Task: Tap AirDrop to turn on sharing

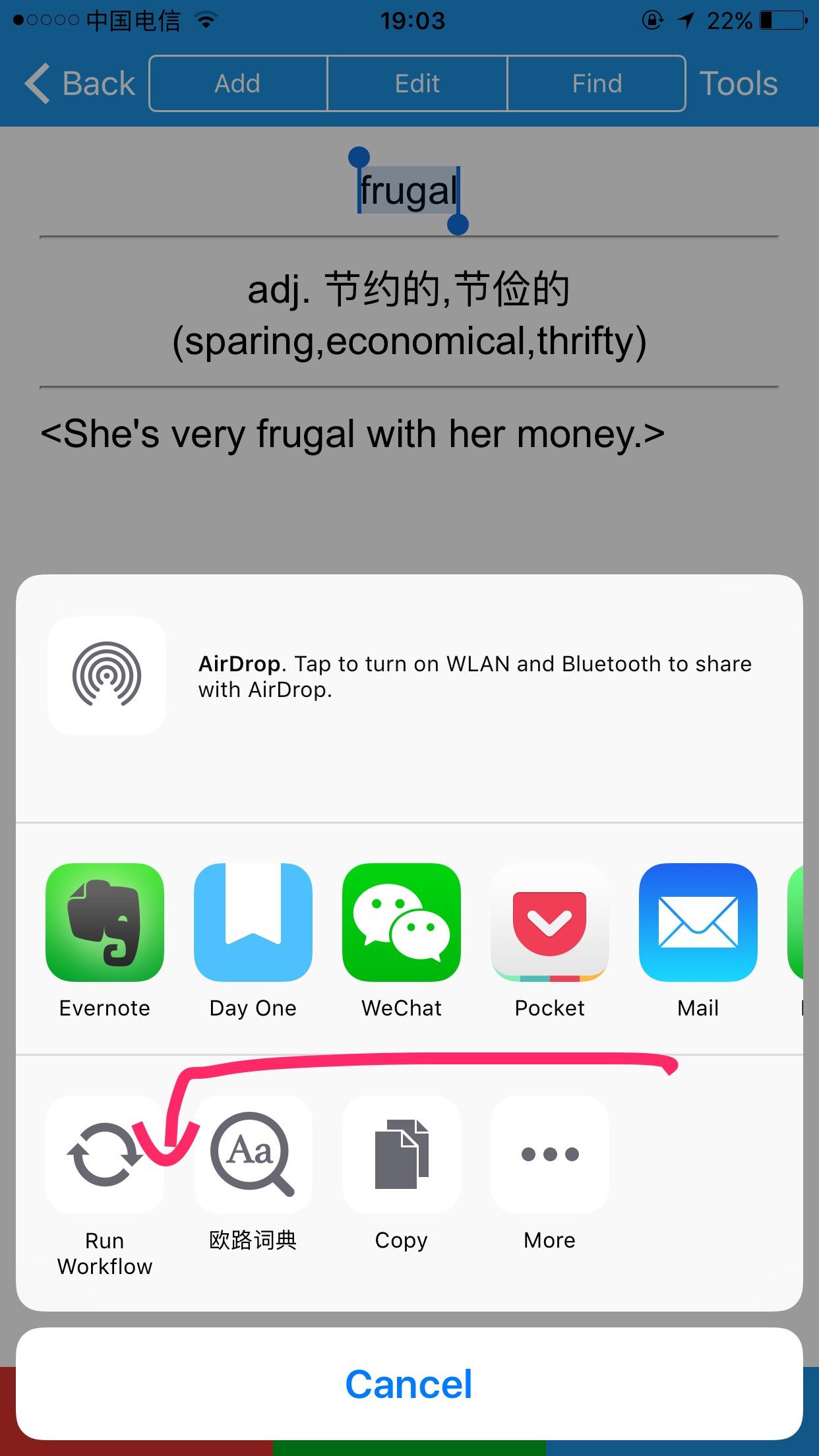Action: click(x=107, y=676)
